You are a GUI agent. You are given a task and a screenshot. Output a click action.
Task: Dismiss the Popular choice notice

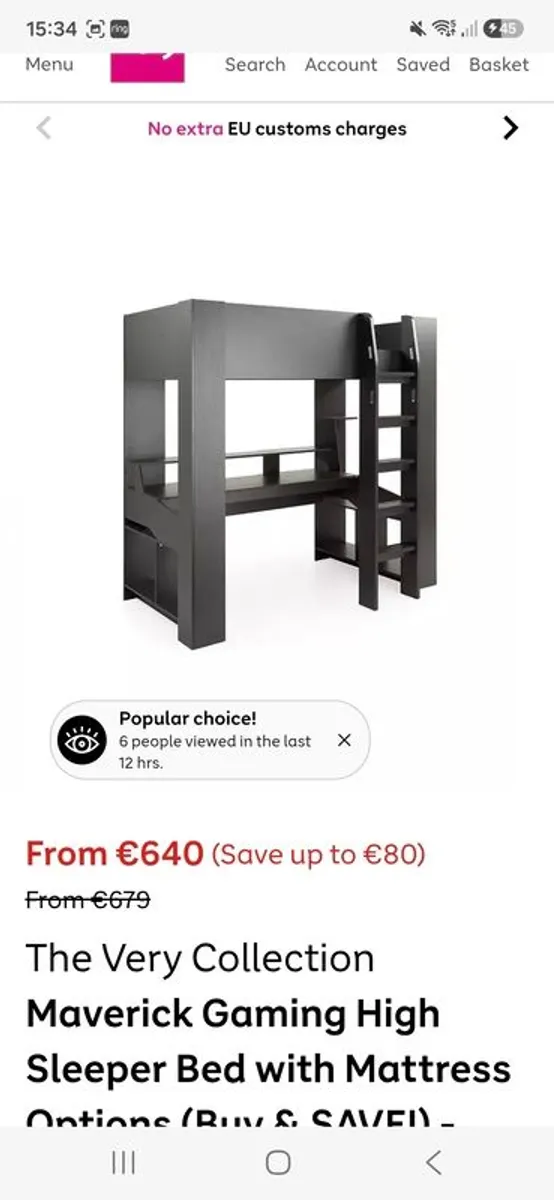point(344,740)
